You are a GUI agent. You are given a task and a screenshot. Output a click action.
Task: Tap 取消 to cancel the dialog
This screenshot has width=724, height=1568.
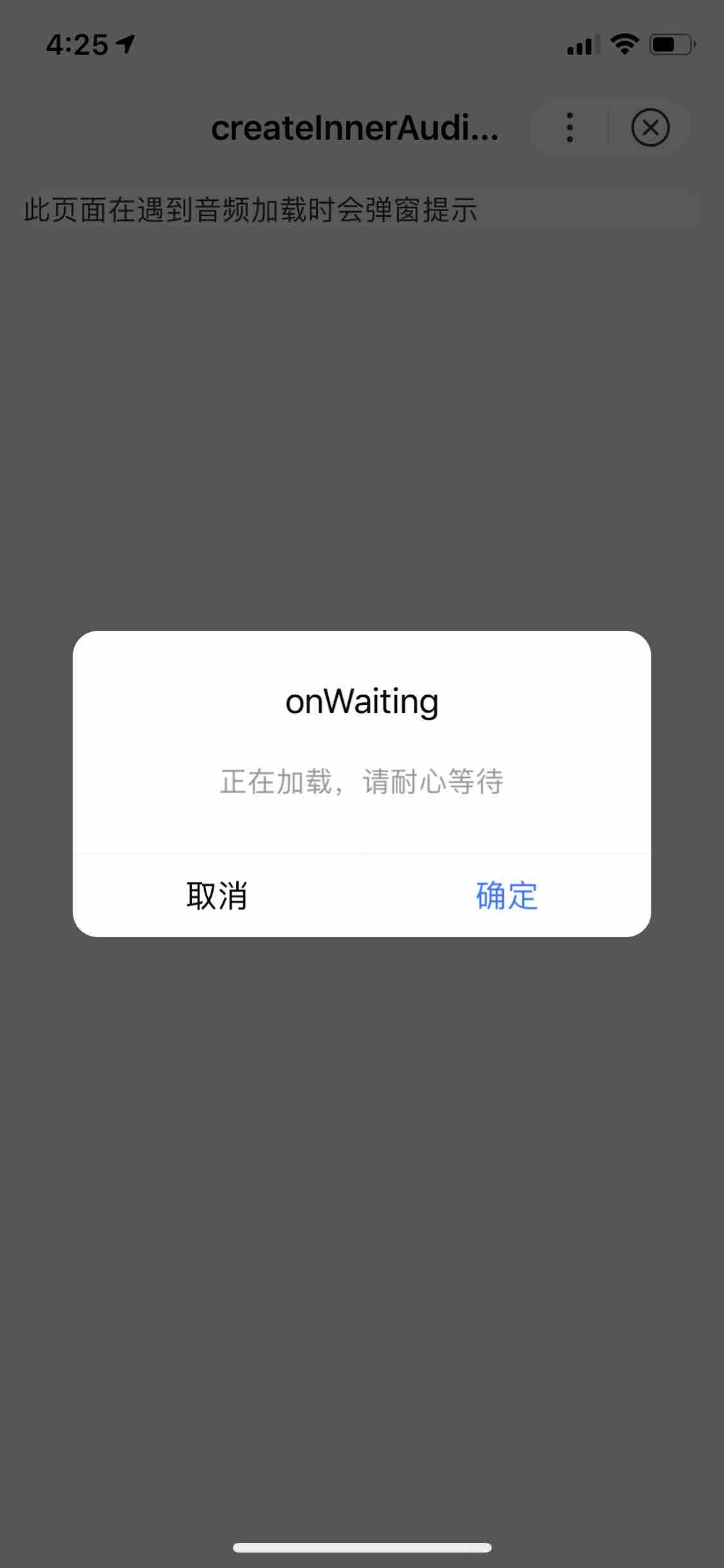pyautogui.click(x=217, y=895)
